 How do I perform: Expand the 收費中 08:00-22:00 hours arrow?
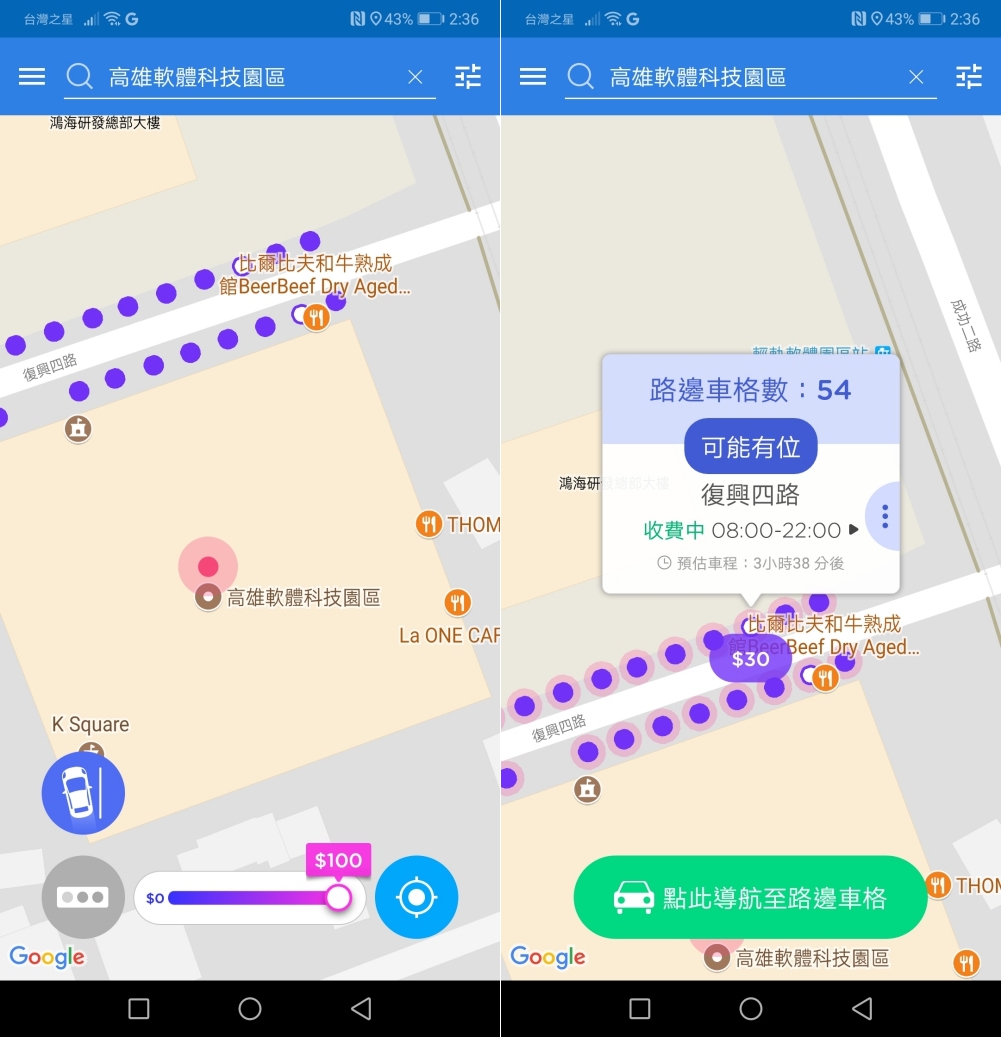(853, 530)
